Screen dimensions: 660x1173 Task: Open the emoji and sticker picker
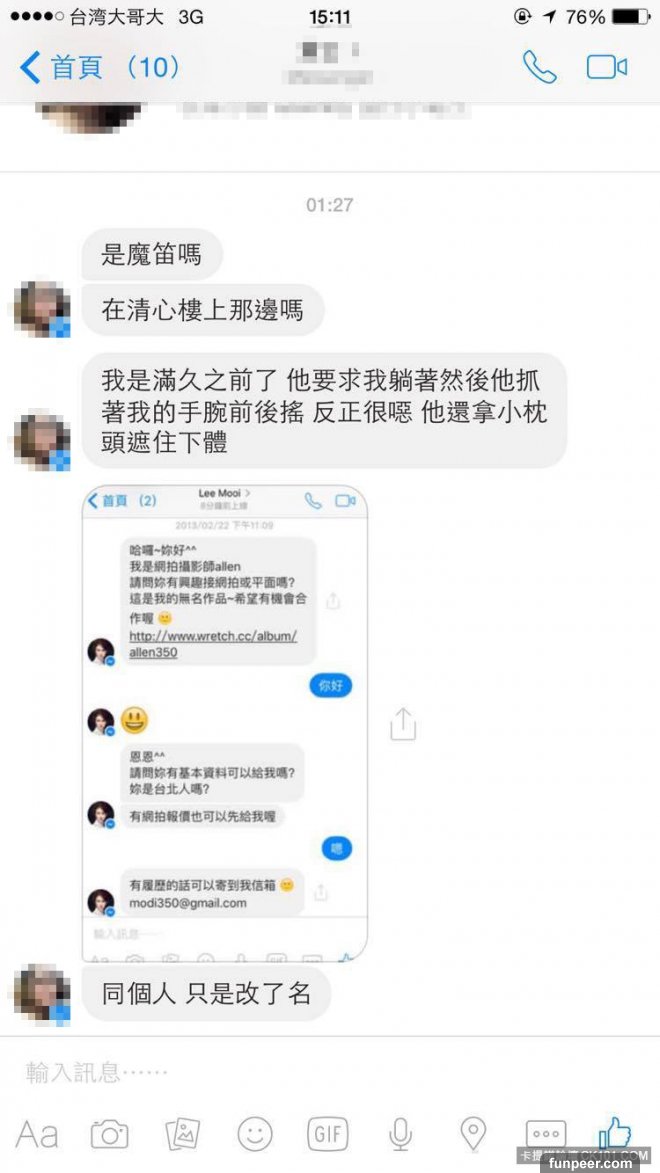pyautogui.click(x=255, y=1134)
